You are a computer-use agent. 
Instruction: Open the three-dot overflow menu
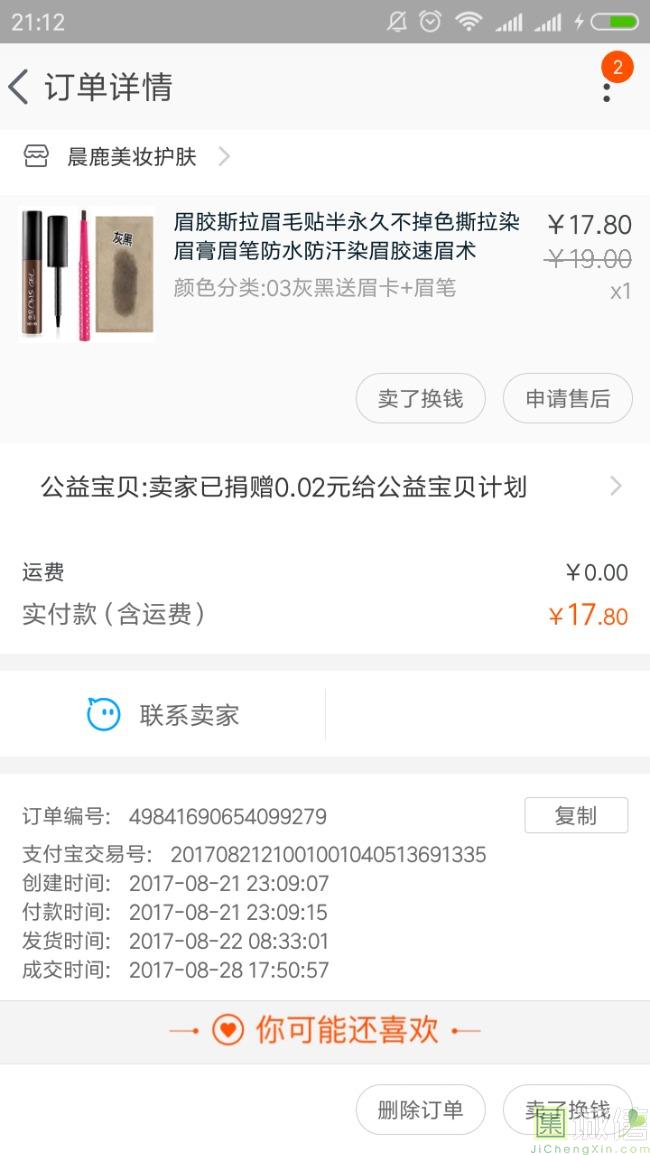[607, 88]
